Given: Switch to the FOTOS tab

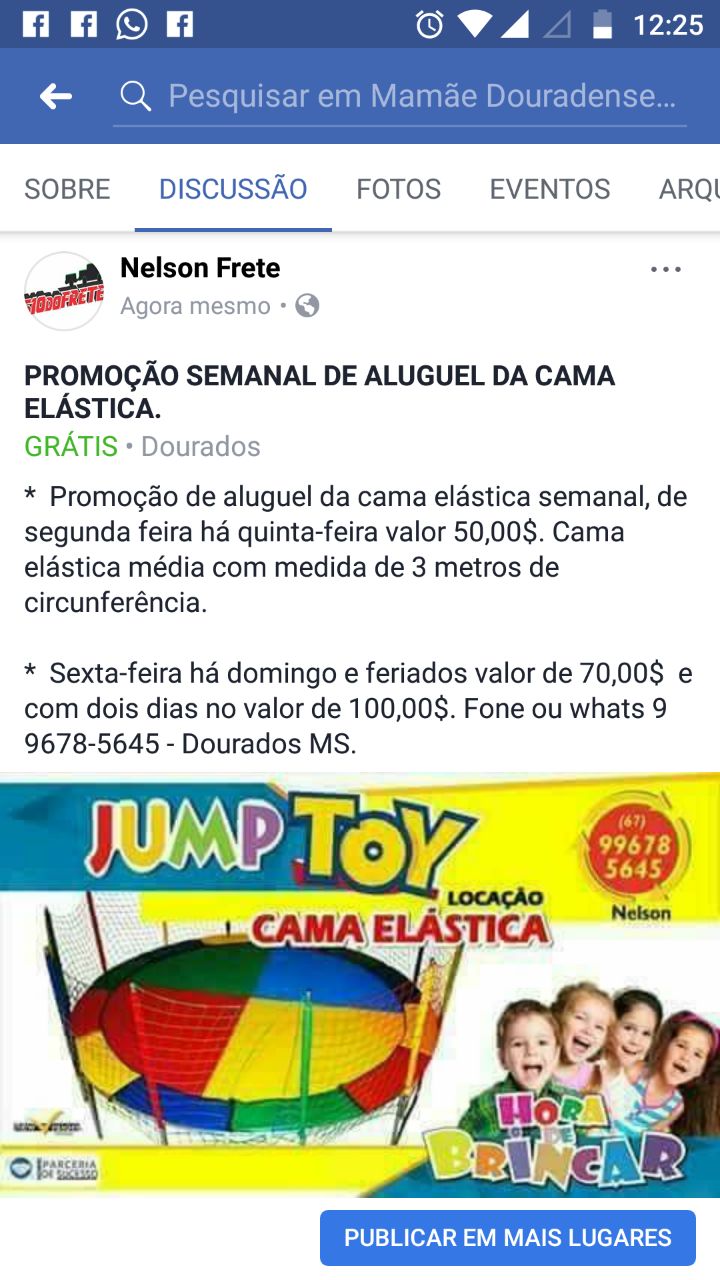Looking at the screenshot, I should pos(398,189).
